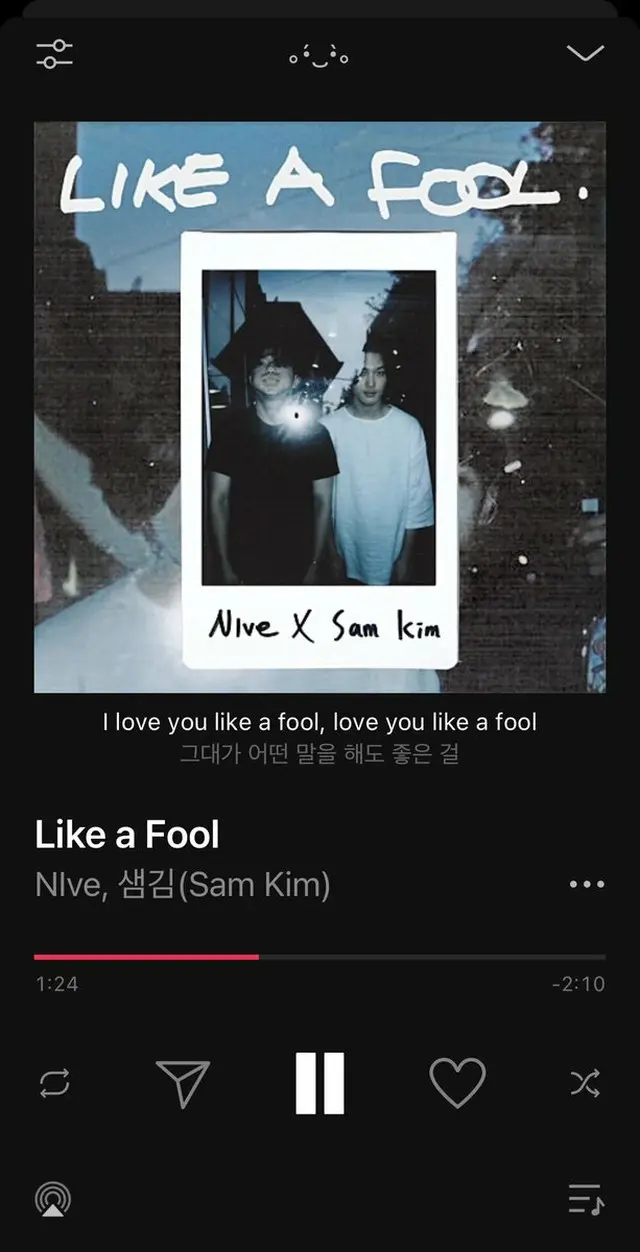Open the smiley face mood icon

pos(319,56)
